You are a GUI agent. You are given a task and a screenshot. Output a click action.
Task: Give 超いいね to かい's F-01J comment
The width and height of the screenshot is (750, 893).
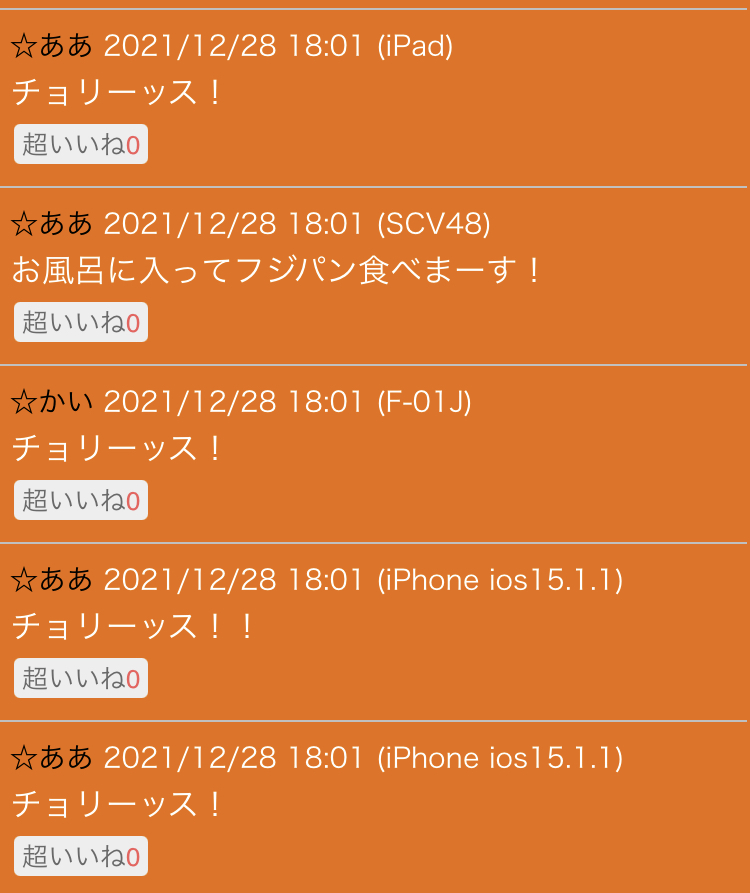[x=81, y=501]
